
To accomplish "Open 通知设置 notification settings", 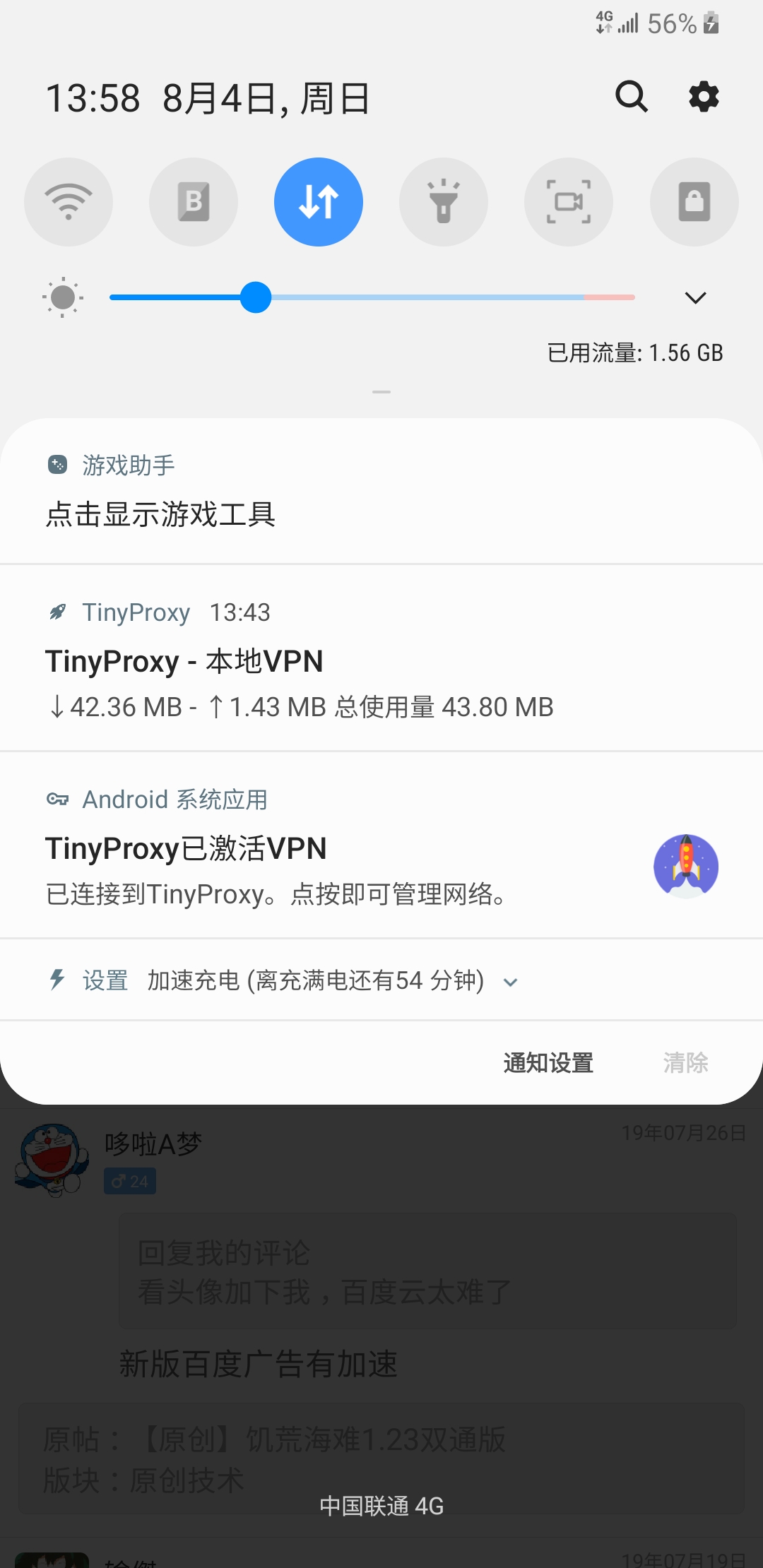I will [x=548, y=1062].
